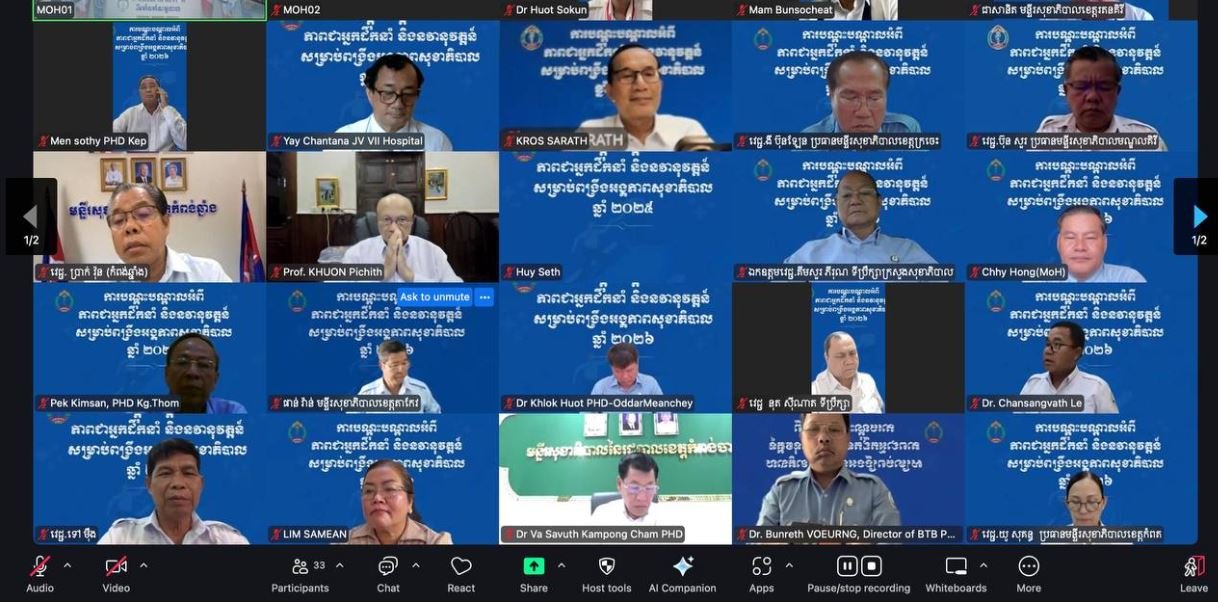Open React emoji options

(x=461, y=567)
